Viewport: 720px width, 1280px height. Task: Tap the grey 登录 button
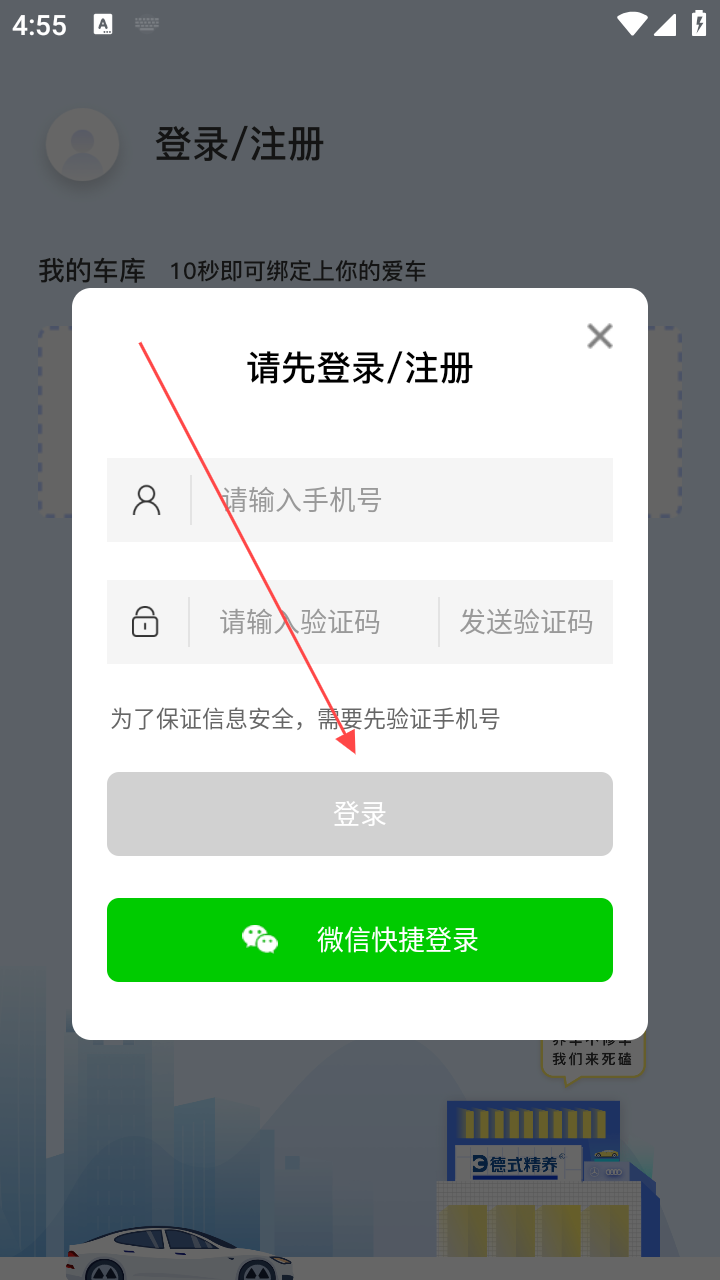pyautogui.click(x=360, y=814)
